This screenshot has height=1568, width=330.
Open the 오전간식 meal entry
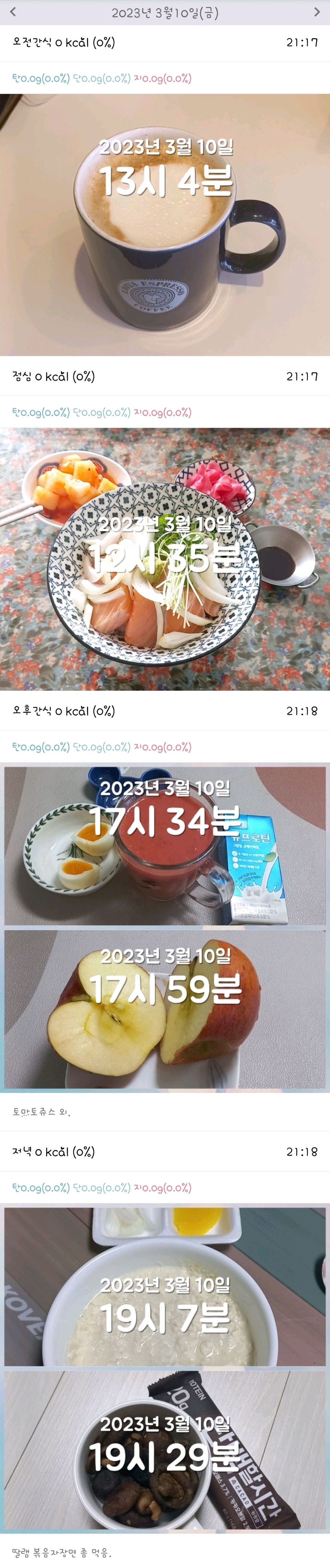64,43
